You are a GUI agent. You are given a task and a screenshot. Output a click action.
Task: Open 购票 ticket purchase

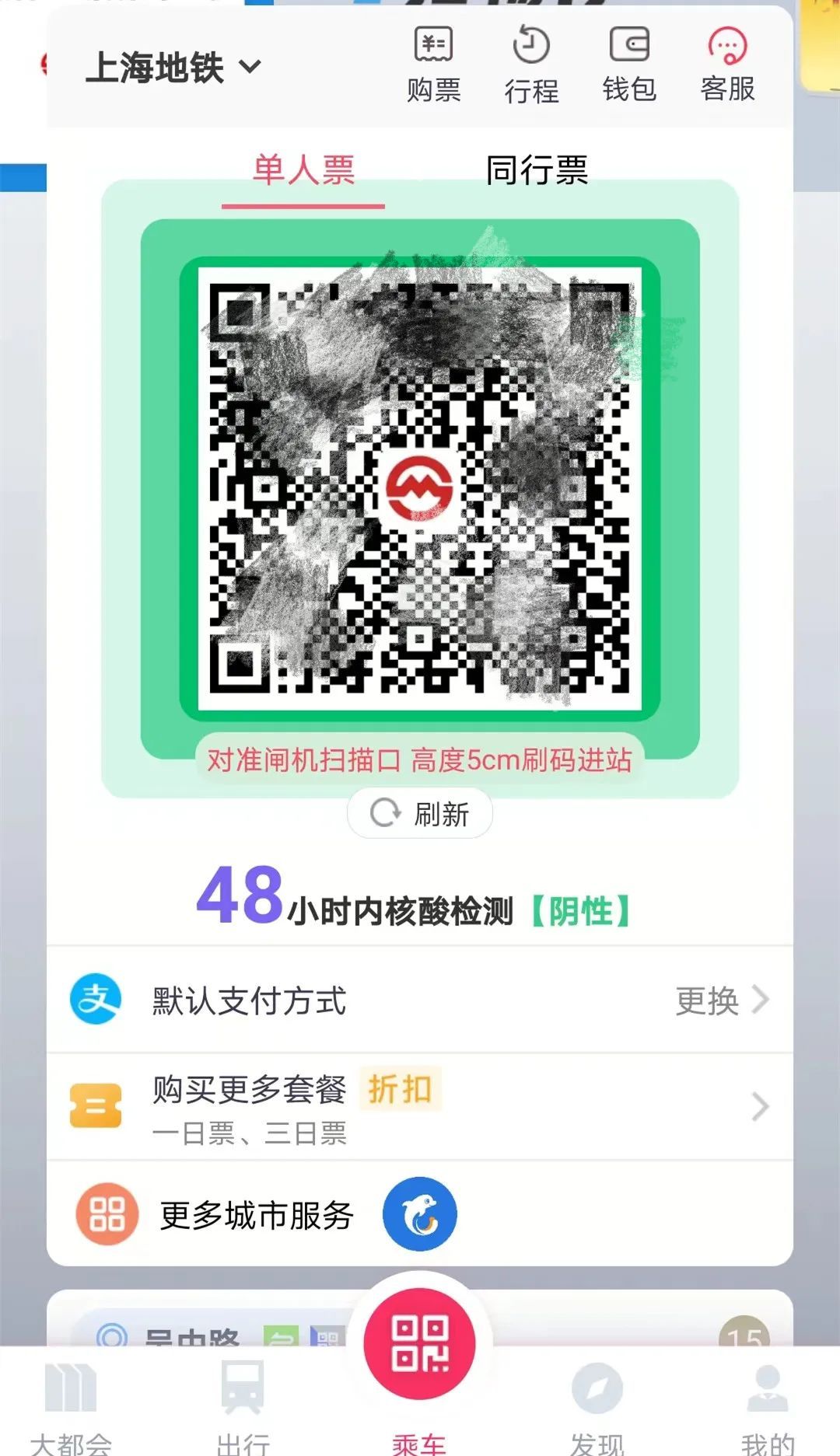point(433,65)
